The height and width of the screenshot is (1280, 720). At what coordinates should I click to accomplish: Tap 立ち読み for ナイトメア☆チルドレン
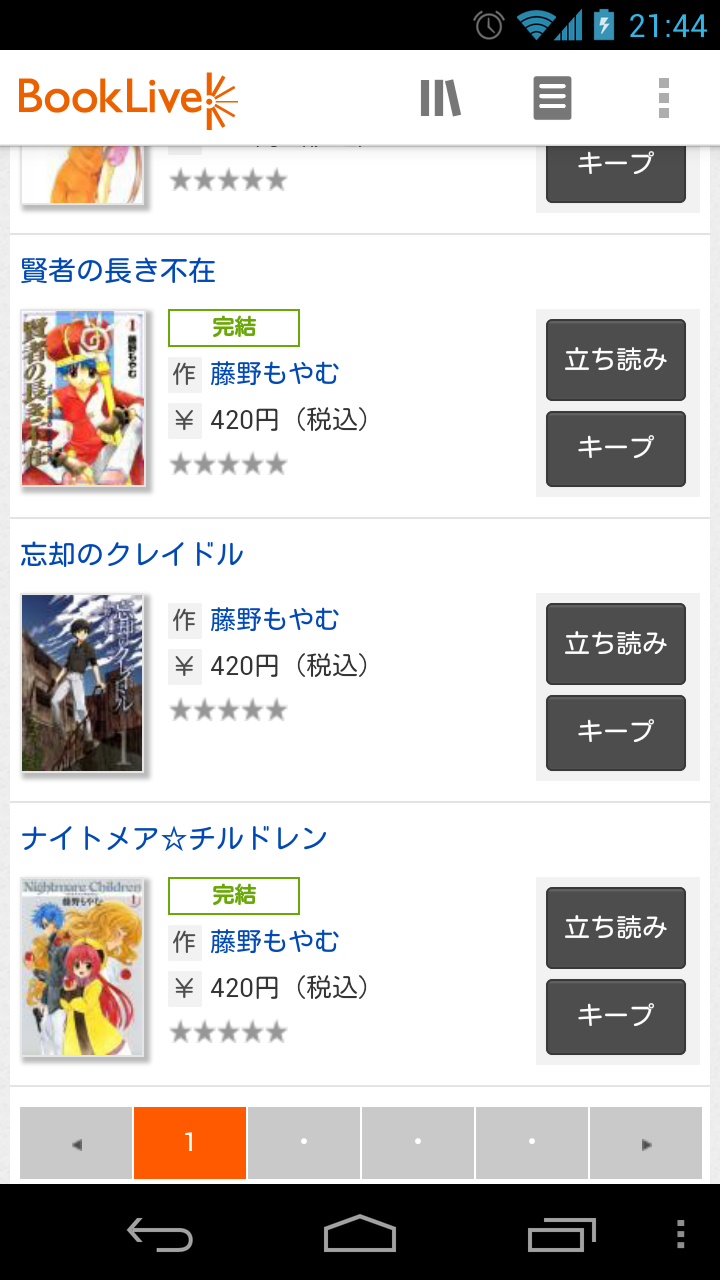click(x=616, y=928)
